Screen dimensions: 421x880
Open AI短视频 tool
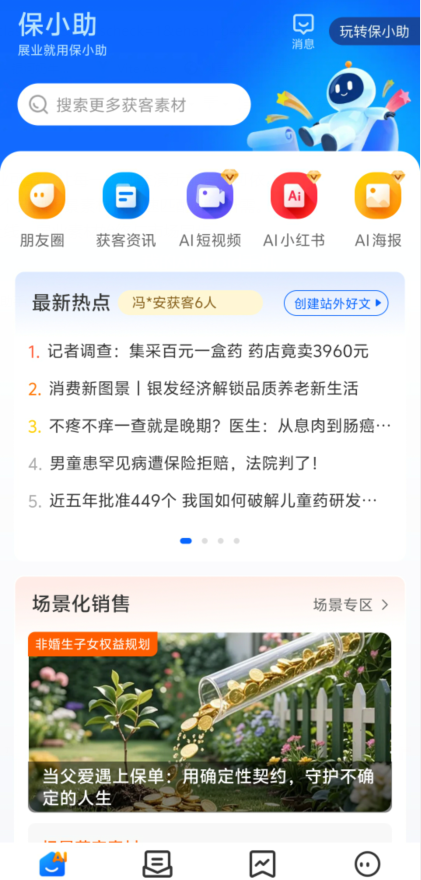click(210, 210)
